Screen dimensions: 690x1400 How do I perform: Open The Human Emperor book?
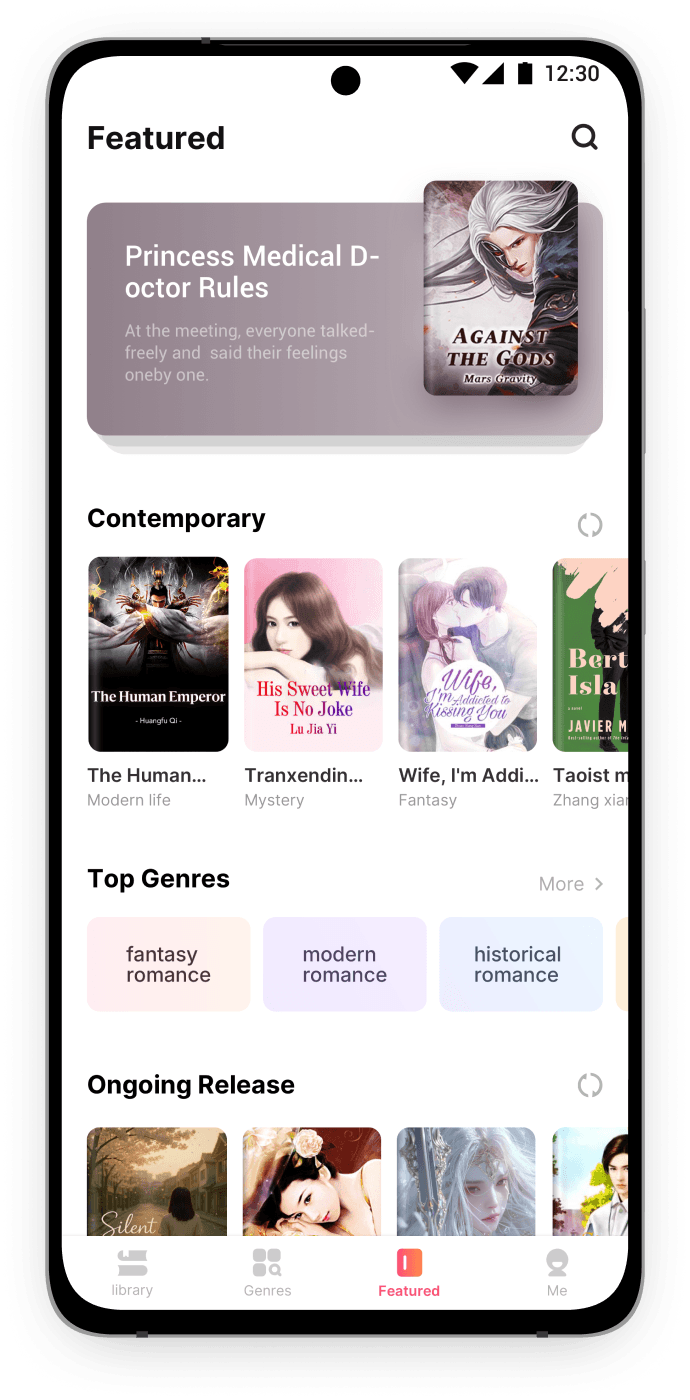point(158,654)
